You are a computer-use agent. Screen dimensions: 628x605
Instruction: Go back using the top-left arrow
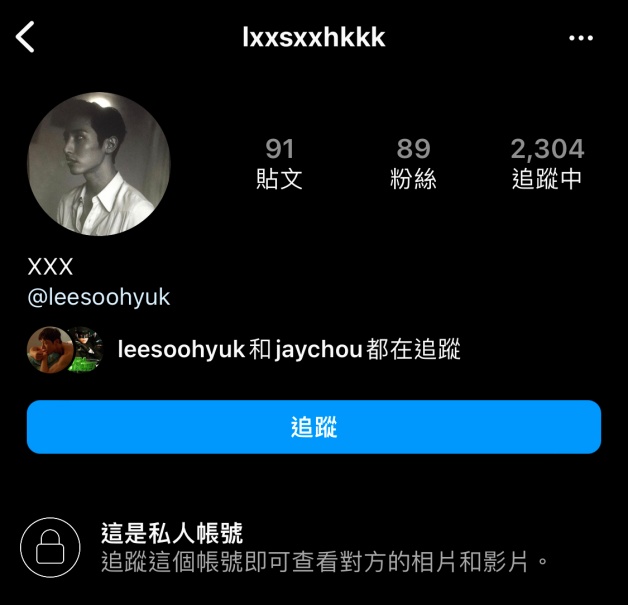coord(25,38)
